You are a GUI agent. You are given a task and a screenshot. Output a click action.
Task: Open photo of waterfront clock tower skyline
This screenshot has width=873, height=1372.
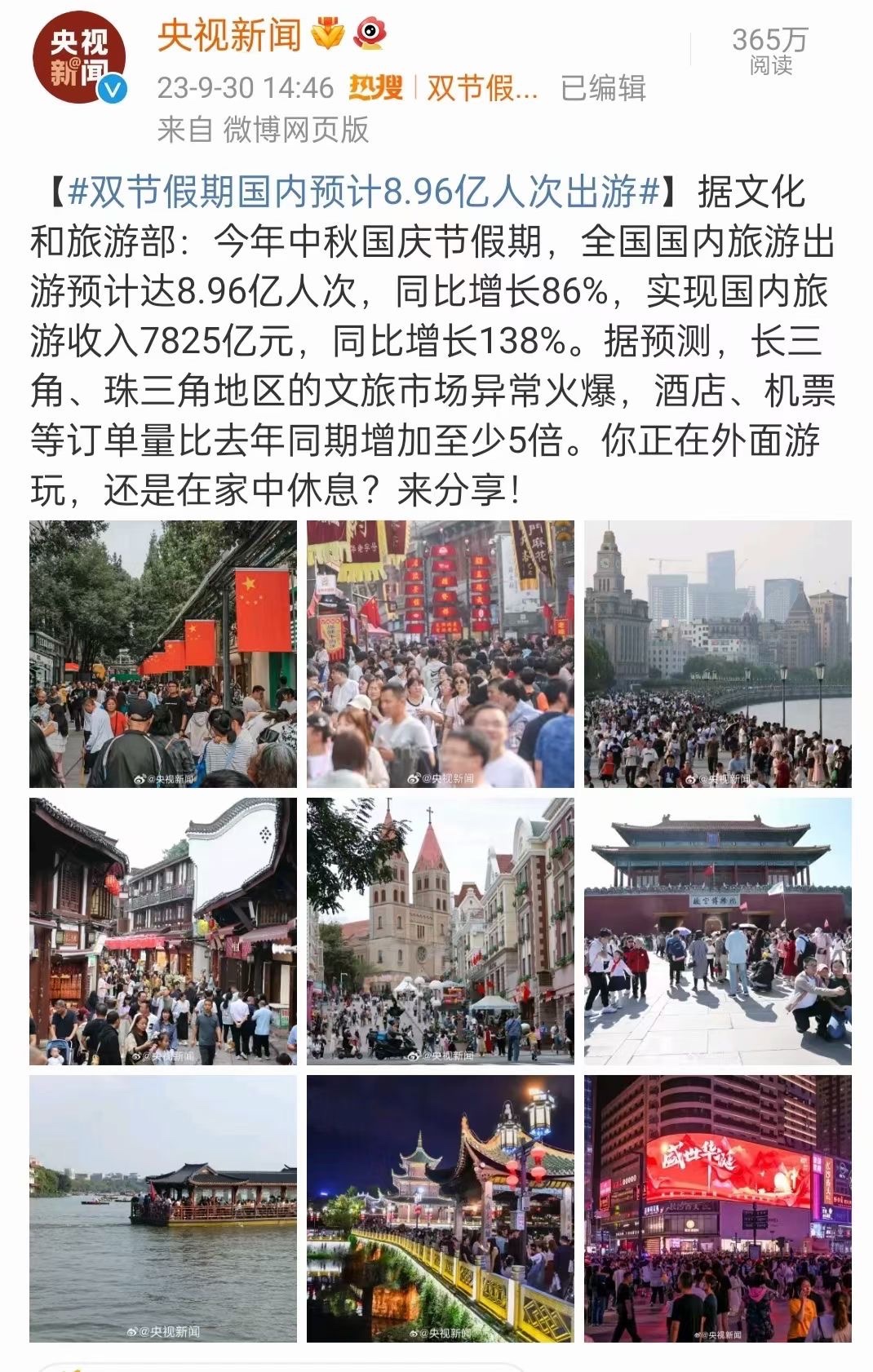click(717, 653)
